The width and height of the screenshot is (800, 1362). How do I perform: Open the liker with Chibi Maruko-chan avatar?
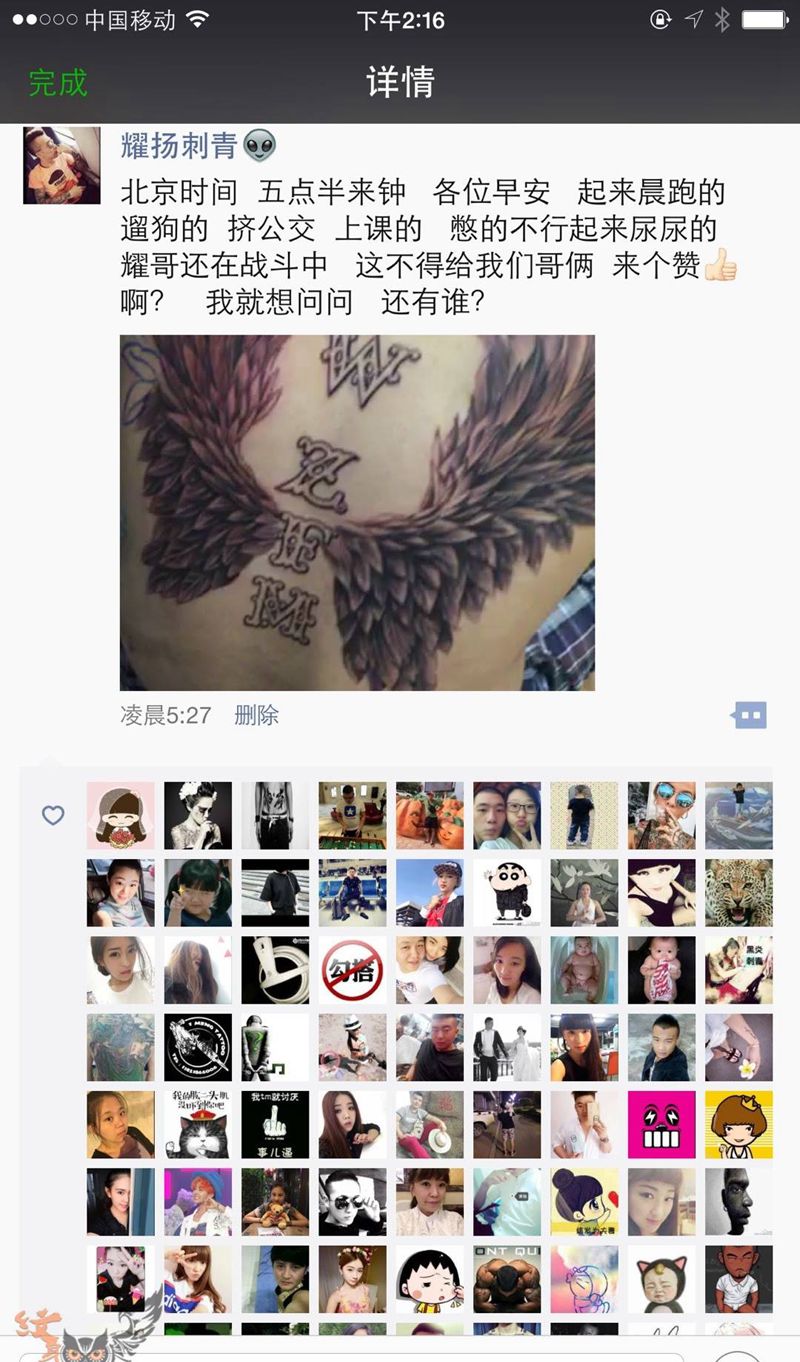[x=429, y=1279]
